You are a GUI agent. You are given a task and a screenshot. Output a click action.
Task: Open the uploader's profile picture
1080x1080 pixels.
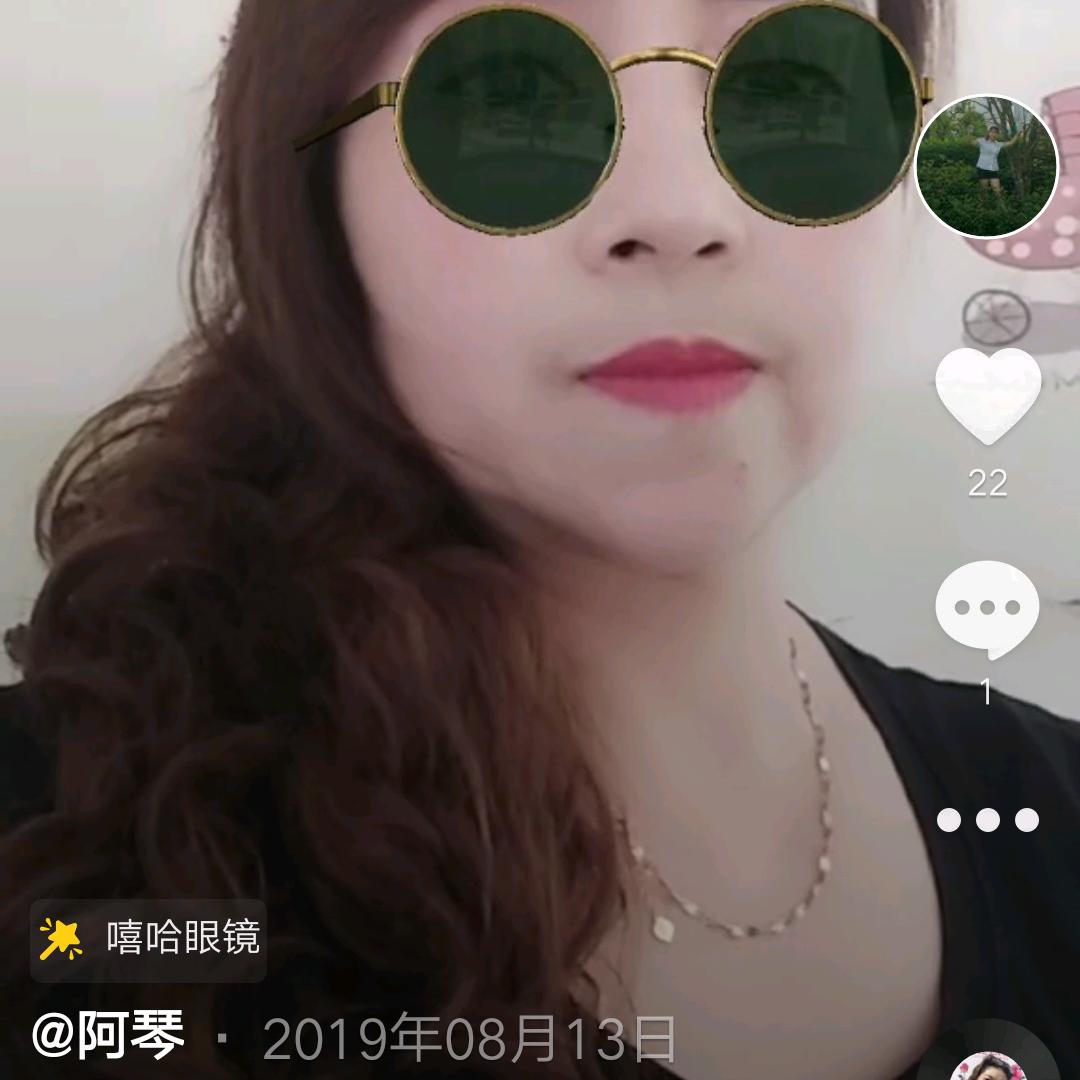coord(986,167)
